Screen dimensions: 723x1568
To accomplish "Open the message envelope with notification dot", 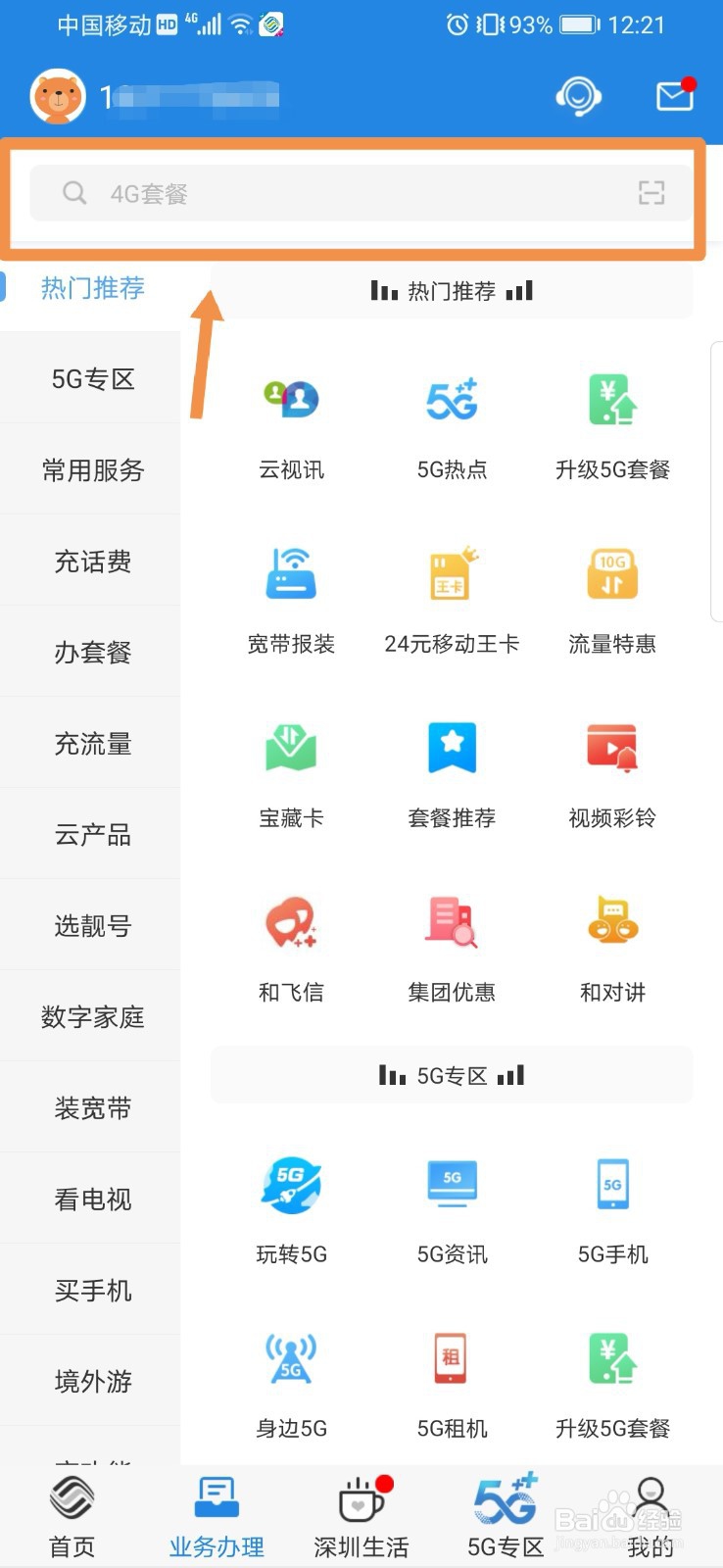I will coord(674,95).
